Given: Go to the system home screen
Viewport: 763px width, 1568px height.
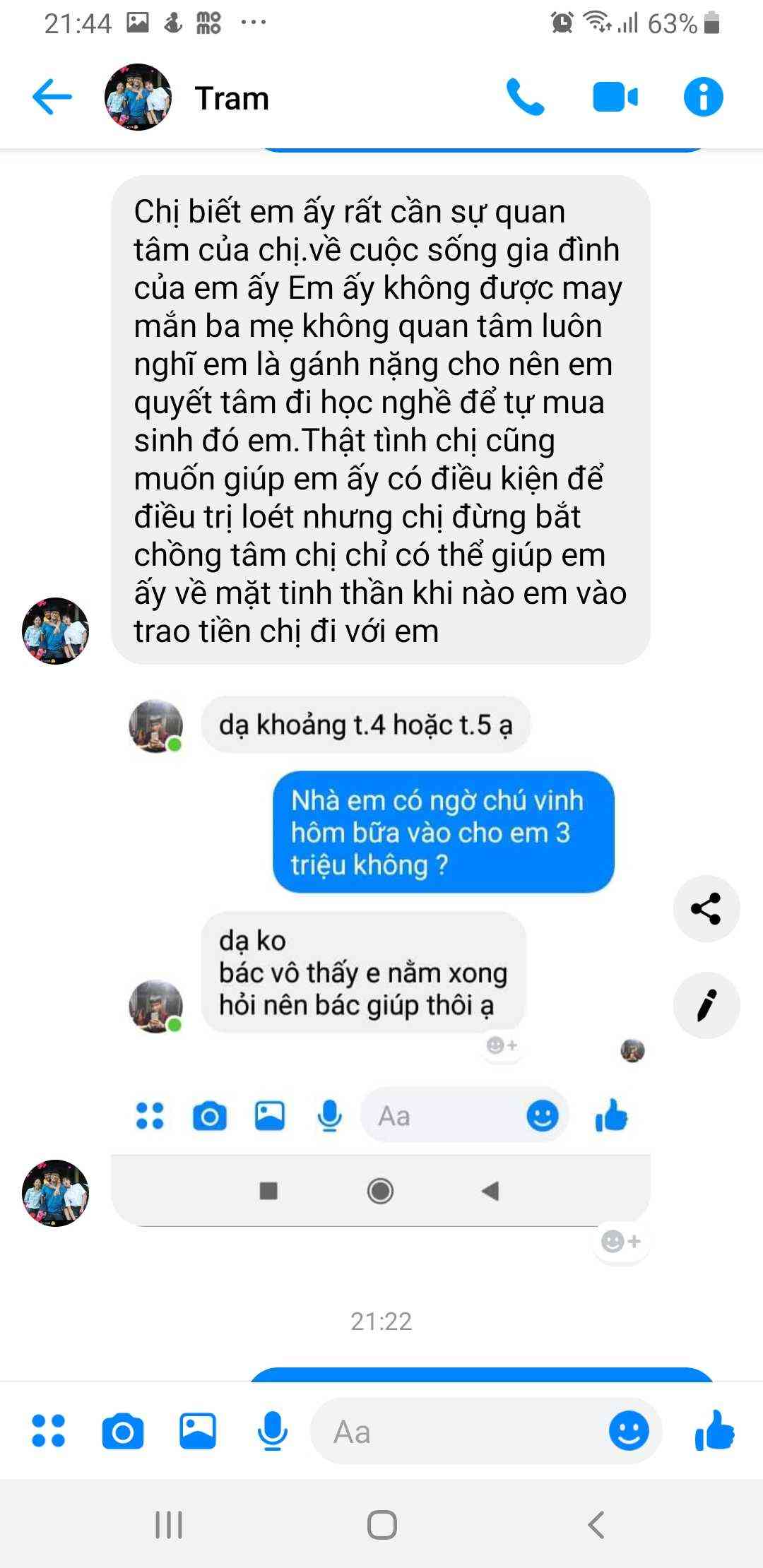Looking at the screenshot, I should pos(381,1525).
